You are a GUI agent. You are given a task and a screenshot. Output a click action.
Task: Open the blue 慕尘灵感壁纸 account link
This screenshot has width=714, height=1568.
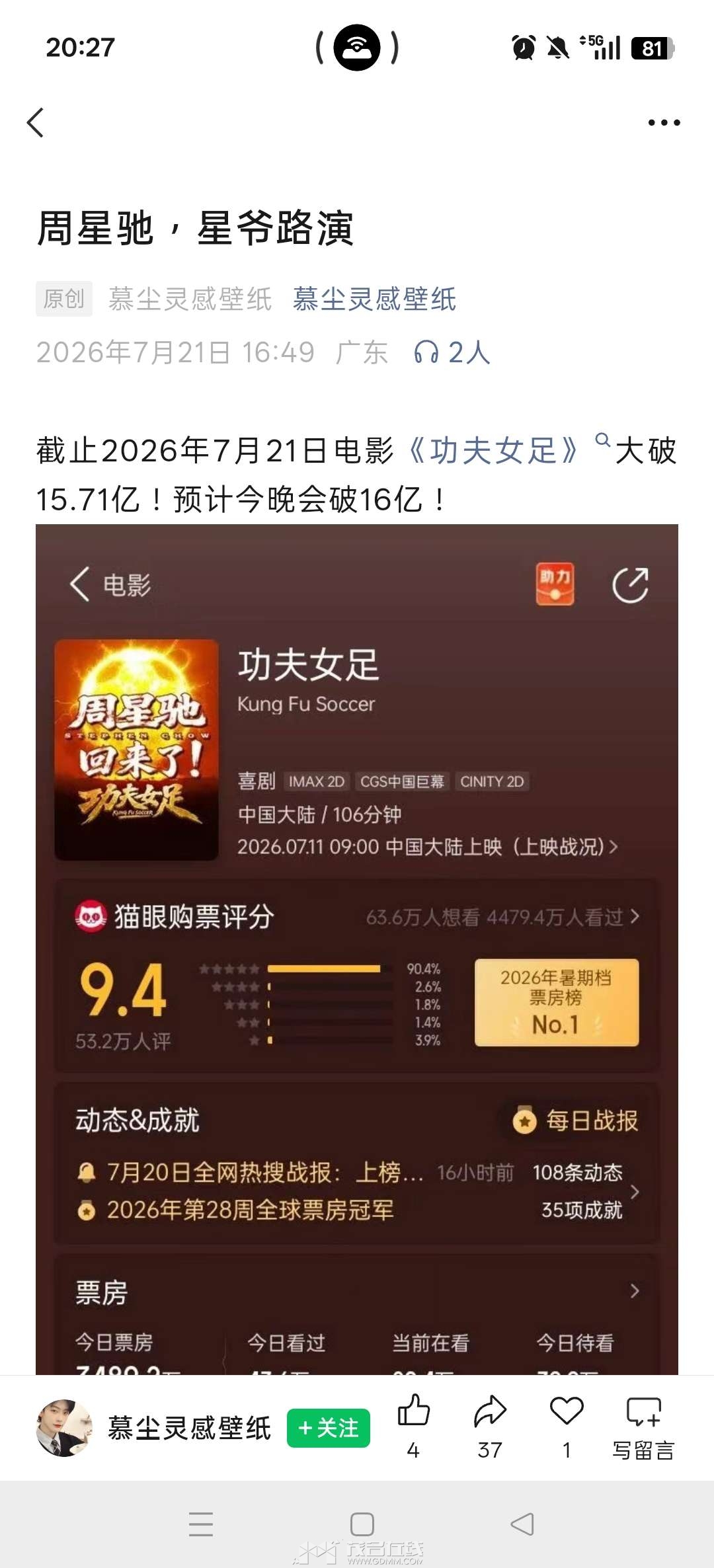point(374,299)
